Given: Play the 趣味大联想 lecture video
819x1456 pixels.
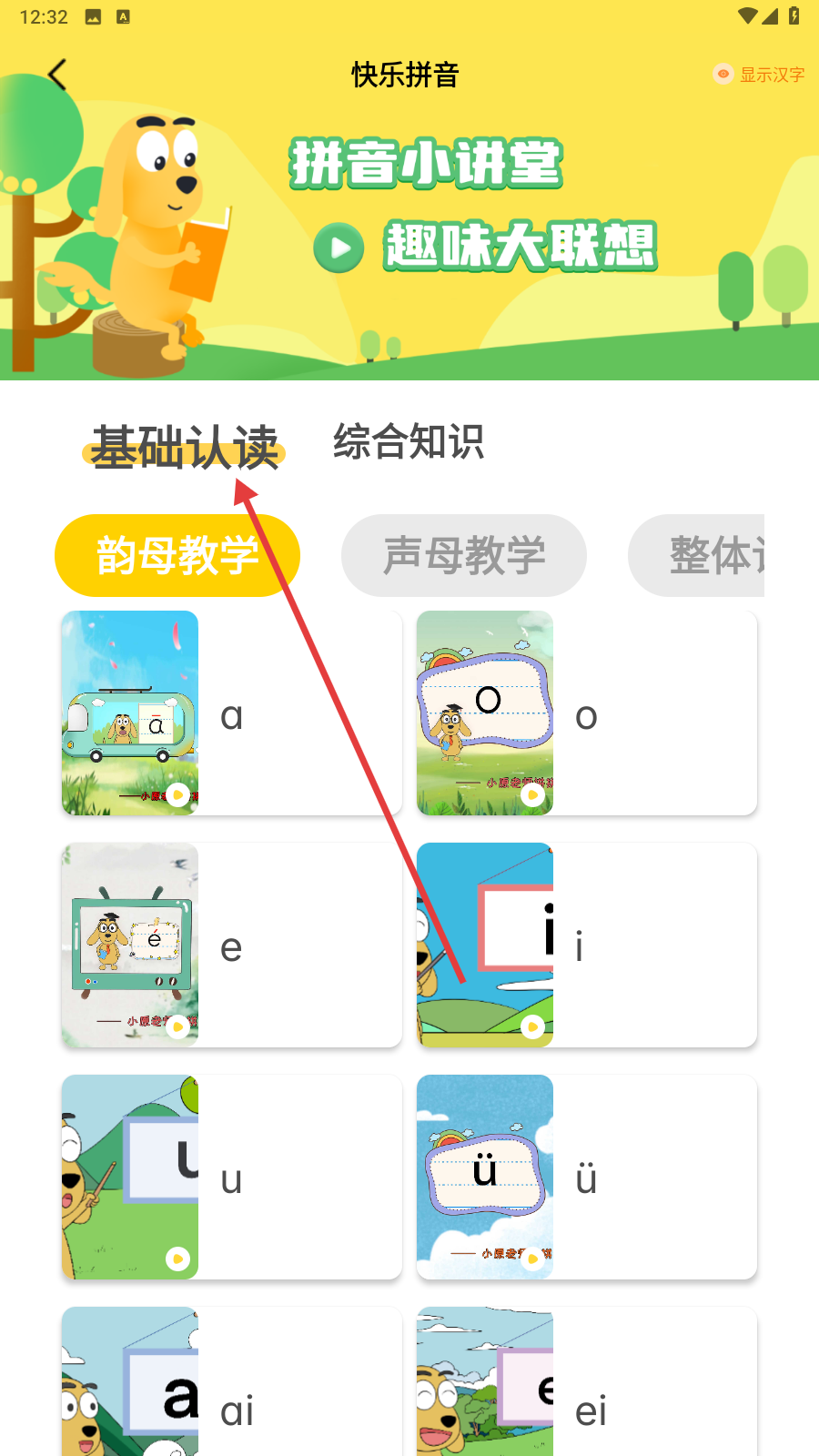Looking at the screenshot, I should (x=339, y=248).
